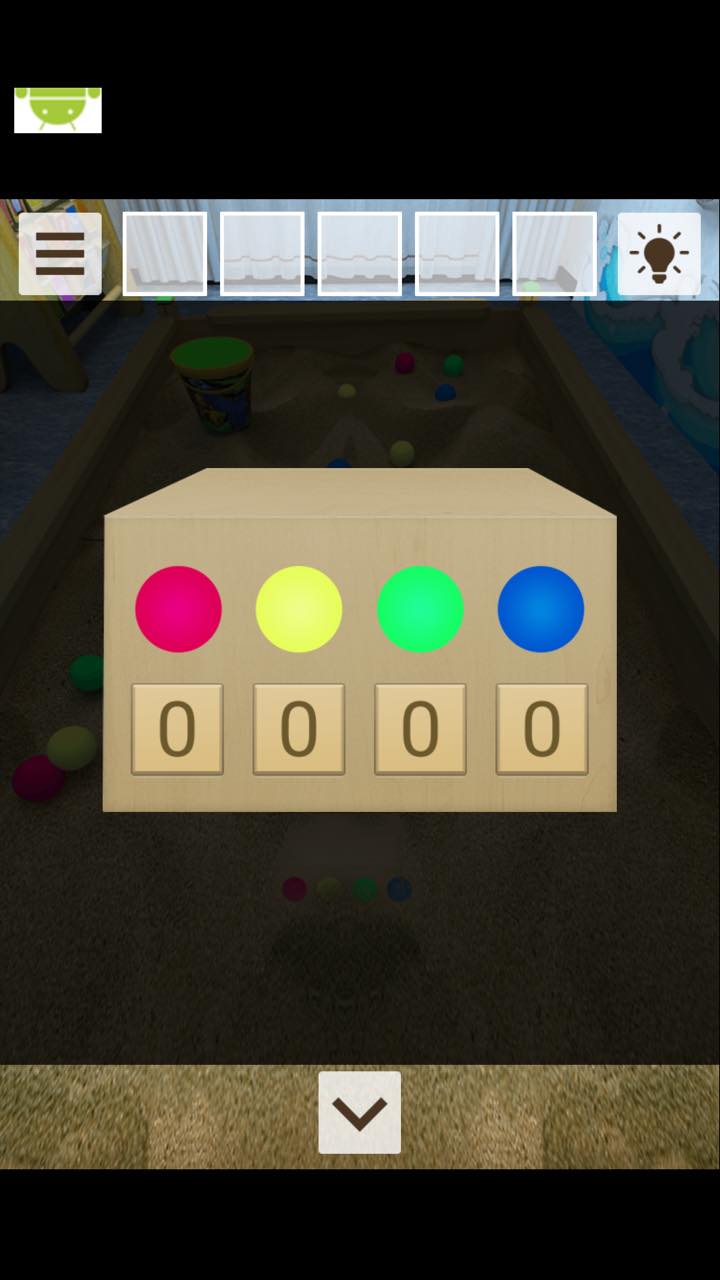Increase the digit under the green circle
Viewport: 720px width, 1280px height.
[x=420, y=729]
